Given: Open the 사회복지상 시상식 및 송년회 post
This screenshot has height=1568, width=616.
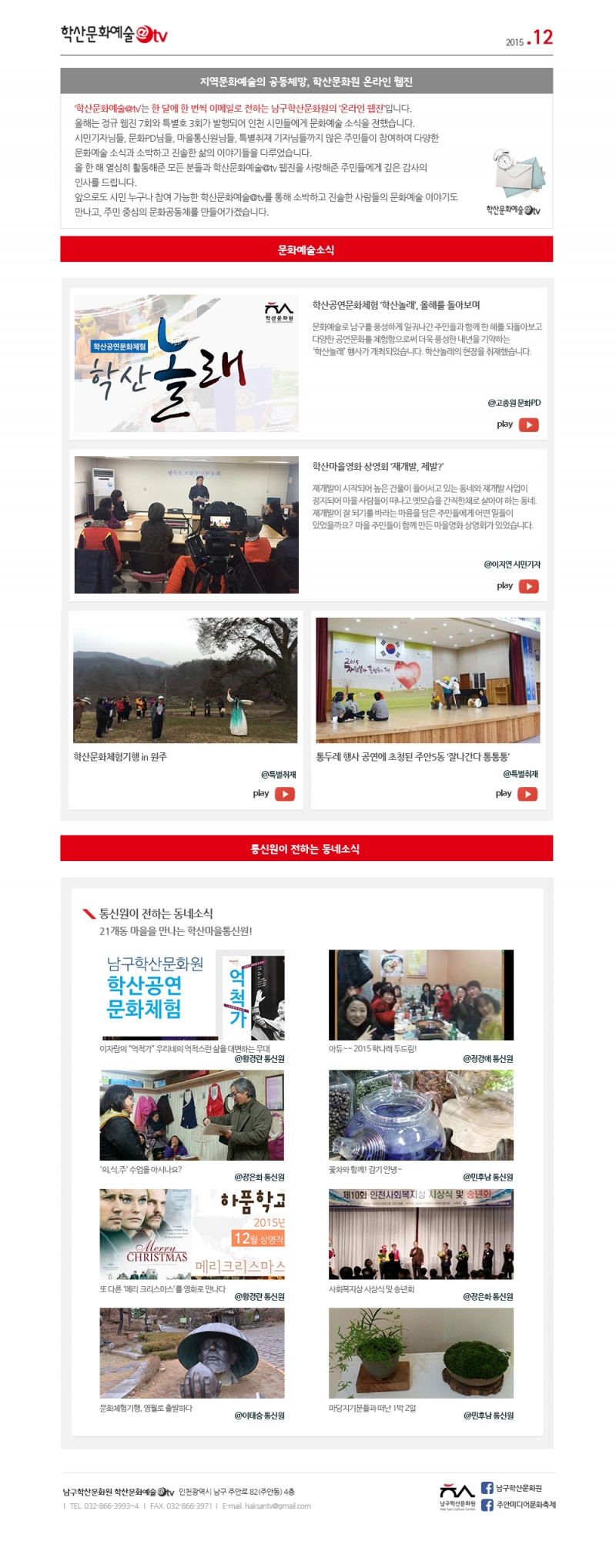Looking at the screenshot, I should pos(420,1234).
